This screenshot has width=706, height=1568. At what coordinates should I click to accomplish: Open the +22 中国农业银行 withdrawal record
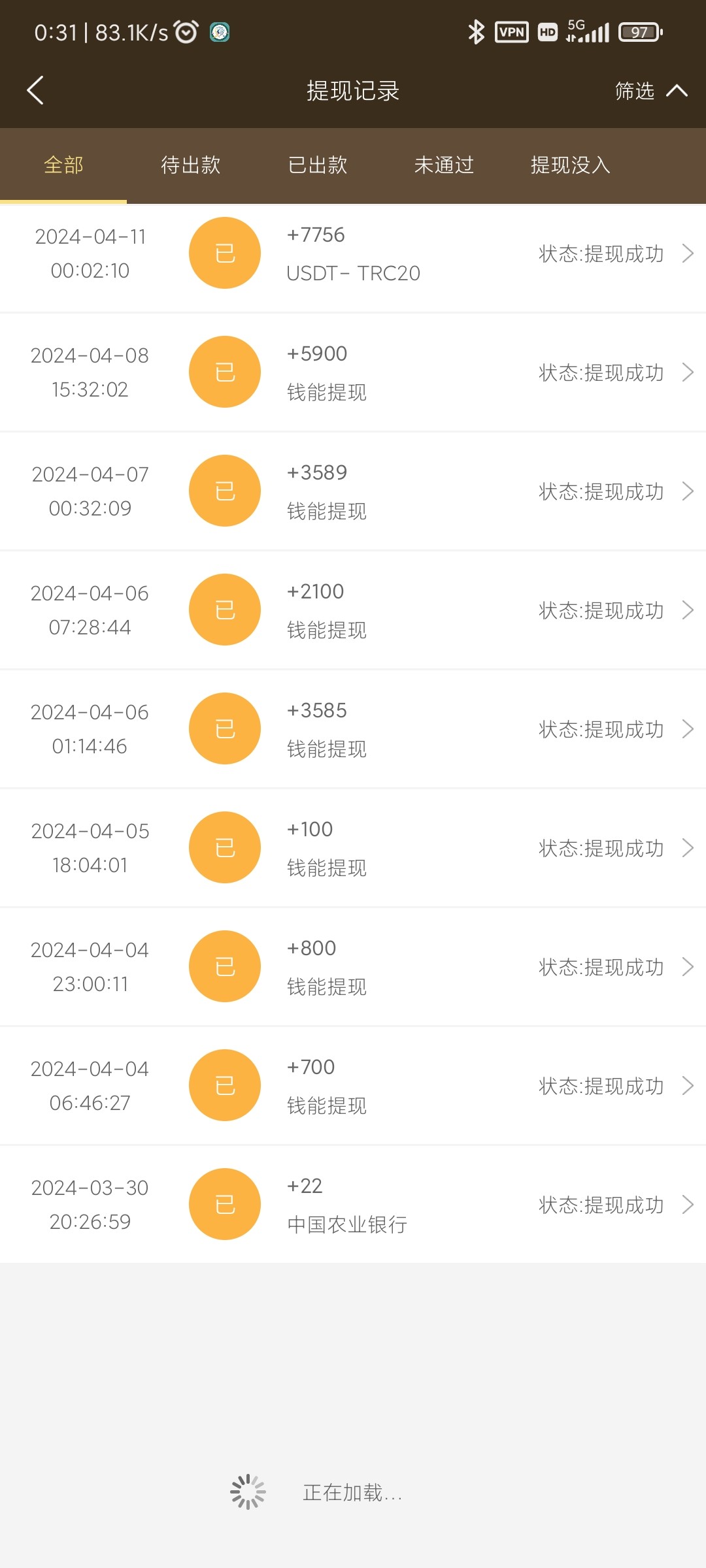pos(353,1205)
